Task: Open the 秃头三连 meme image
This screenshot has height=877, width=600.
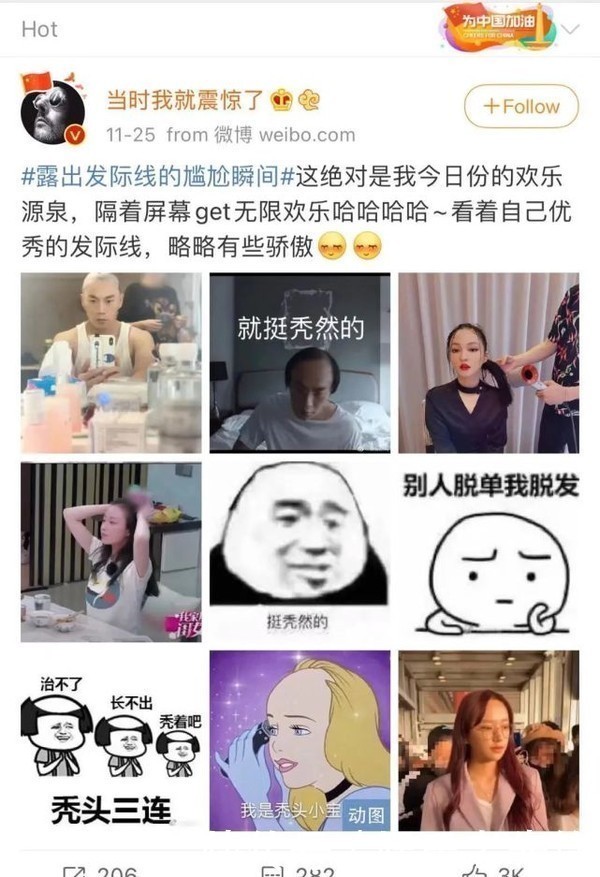Action: (x=110, y=740)
